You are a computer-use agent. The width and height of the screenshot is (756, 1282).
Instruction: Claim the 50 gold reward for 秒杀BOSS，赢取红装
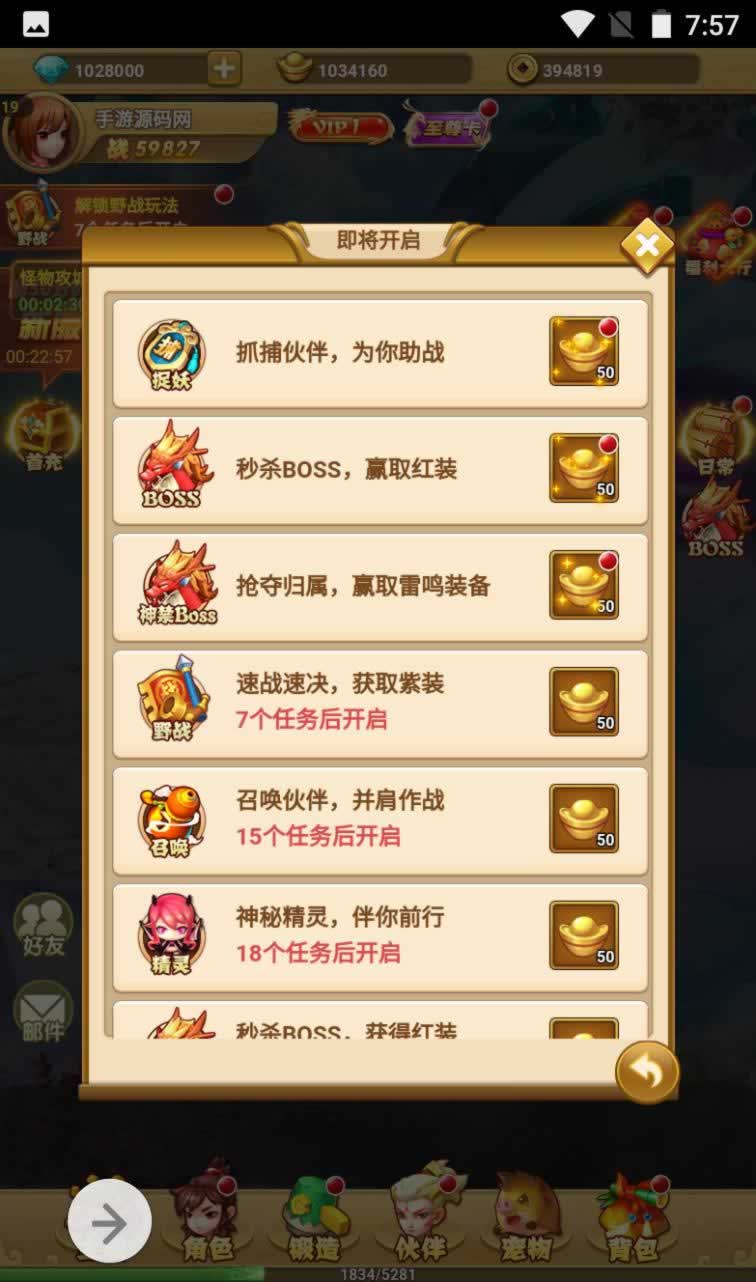584,468
